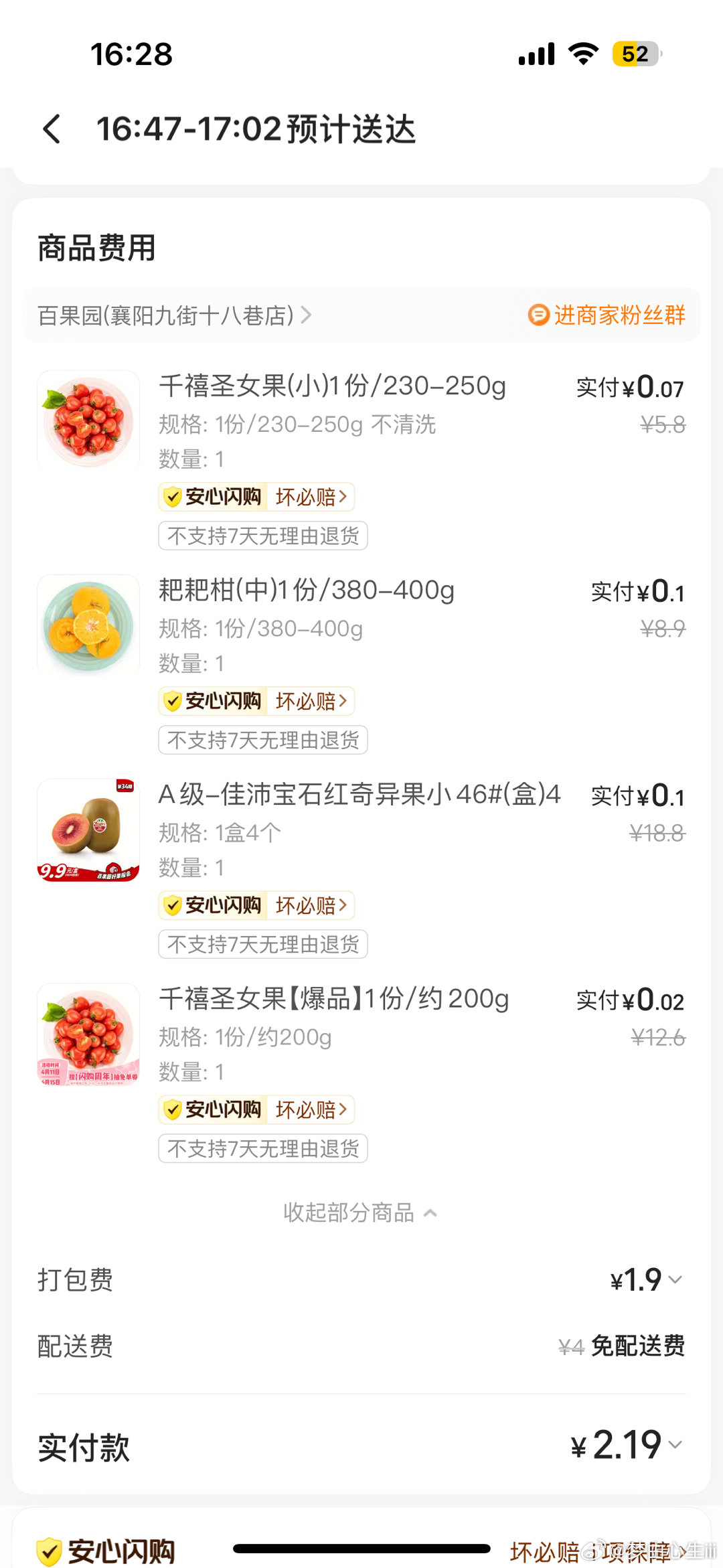Collapse the list via 收起部分商品

coord(360,1212)
